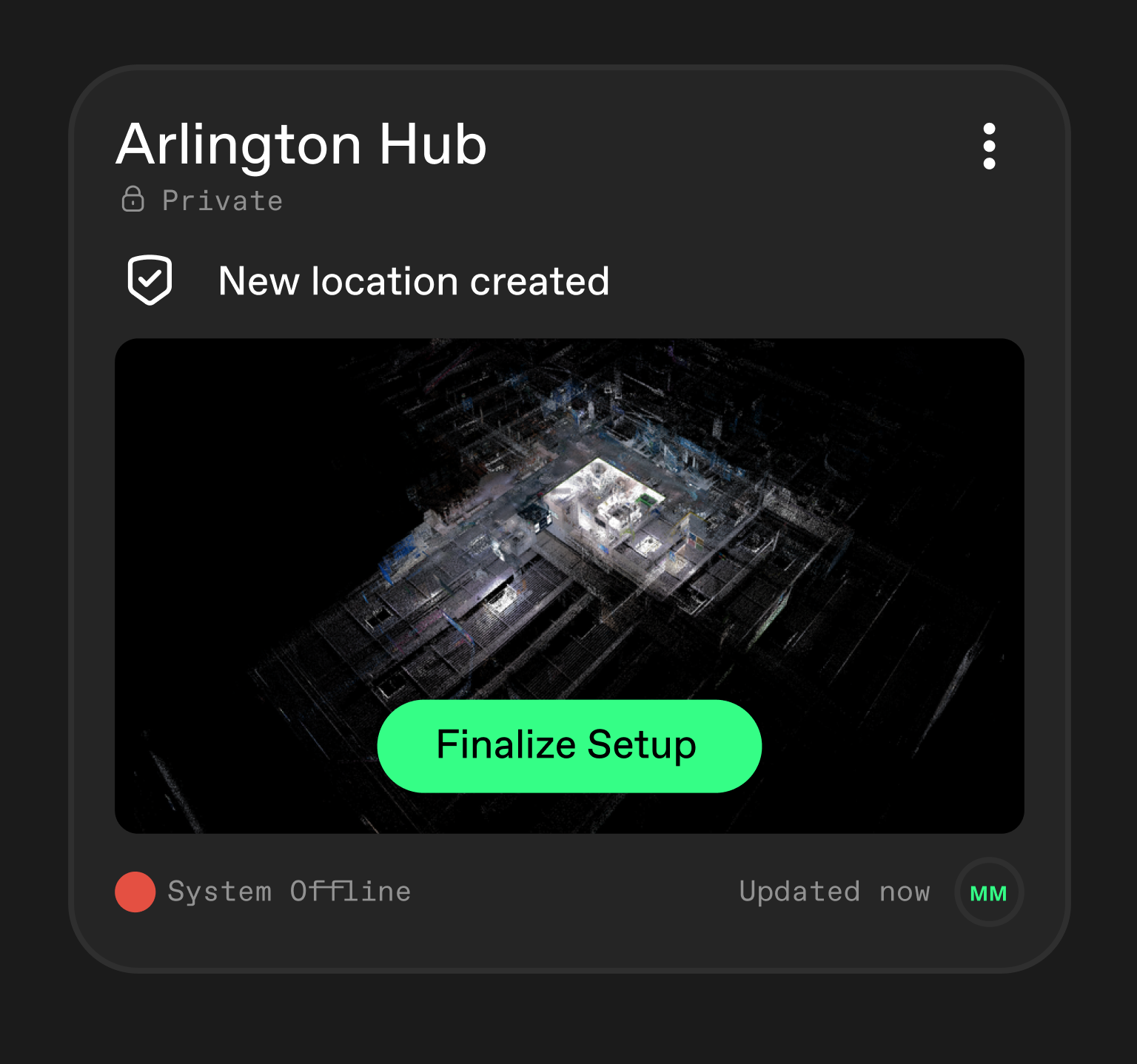Open the Arlington Hub 3D map preview
The height and width of the screenshot is (1064, 1137).
point(568,518)
